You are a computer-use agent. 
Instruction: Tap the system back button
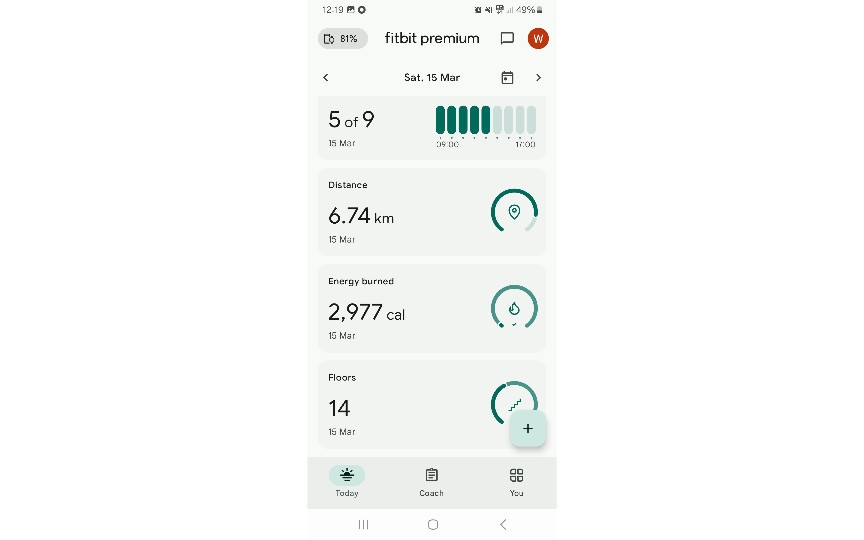[503, 524]
